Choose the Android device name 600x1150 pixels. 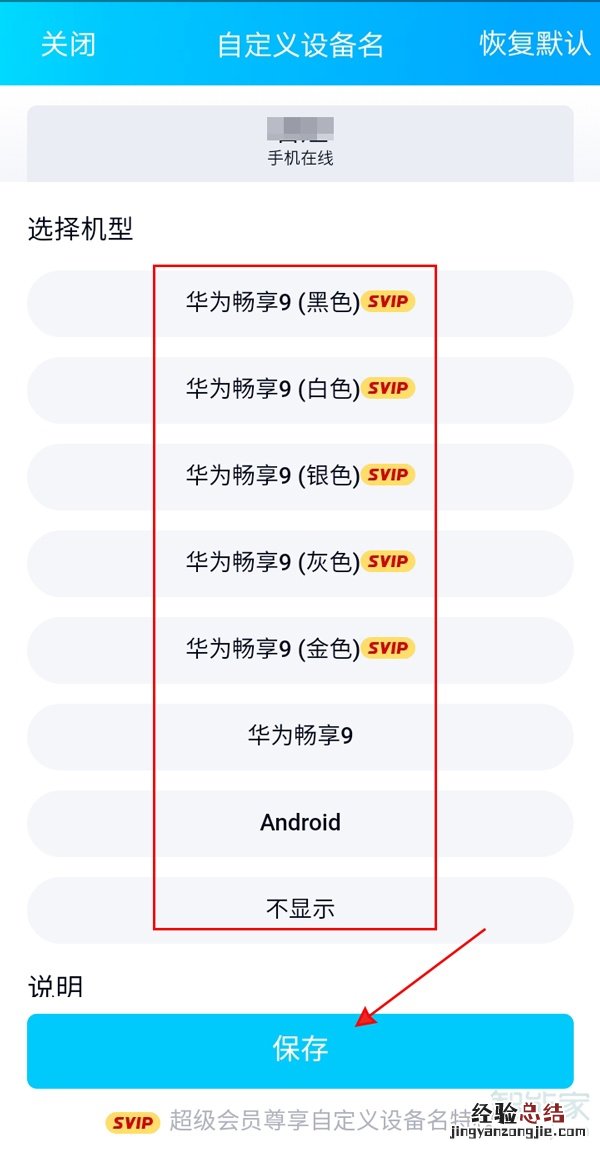[300, 823]
